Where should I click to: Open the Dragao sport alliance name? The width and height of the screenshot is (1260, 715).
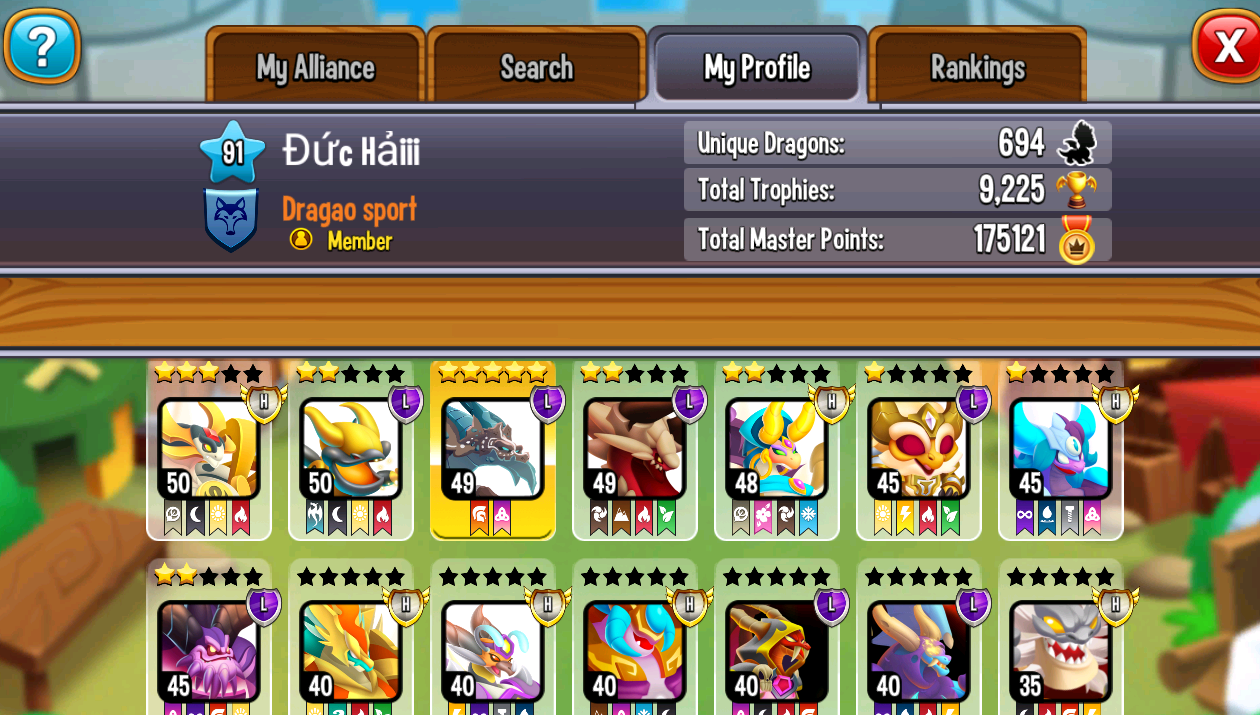[349, 209]
